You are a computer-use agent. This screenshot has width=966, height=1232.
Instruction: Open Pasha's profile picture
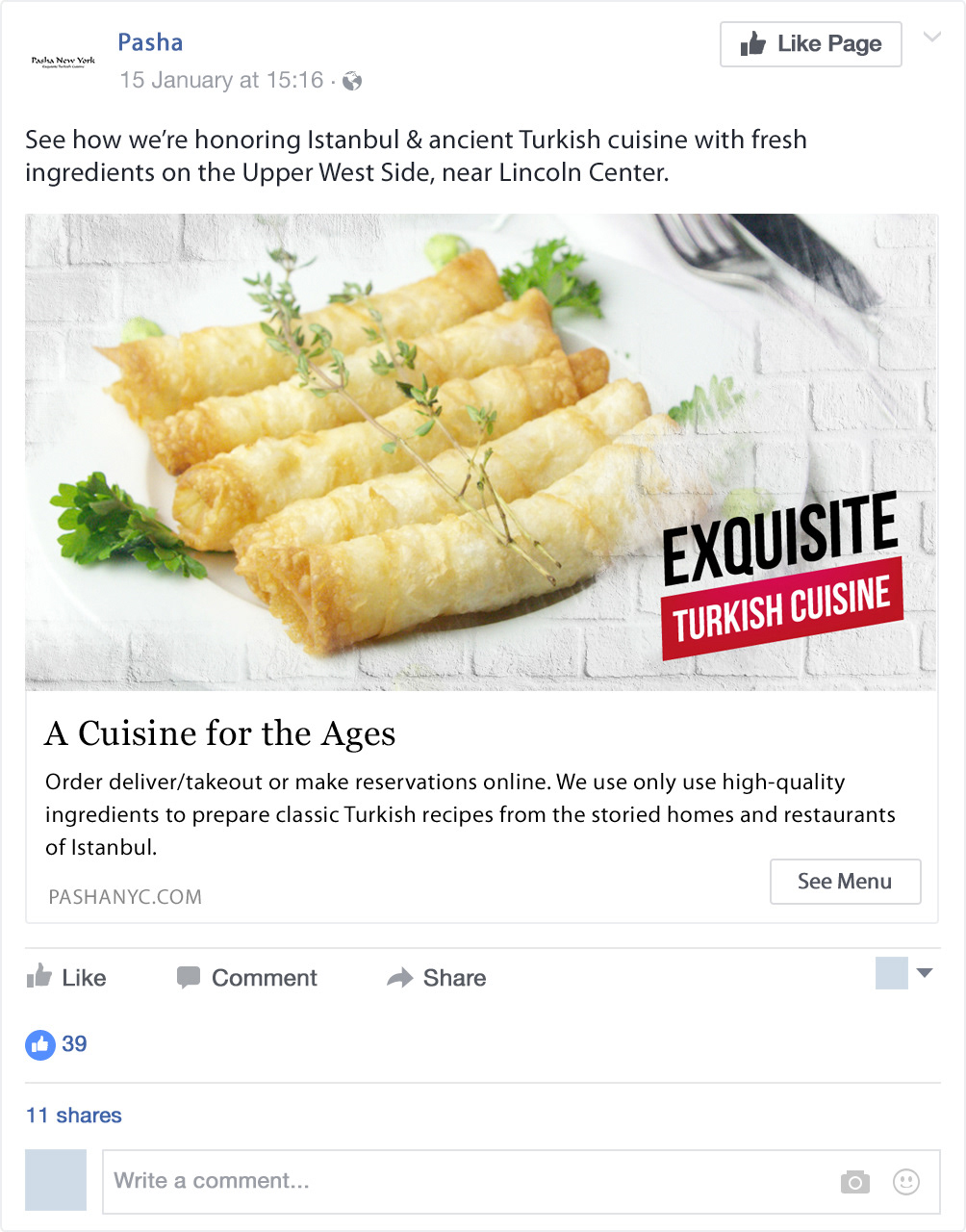pos(64,61)
